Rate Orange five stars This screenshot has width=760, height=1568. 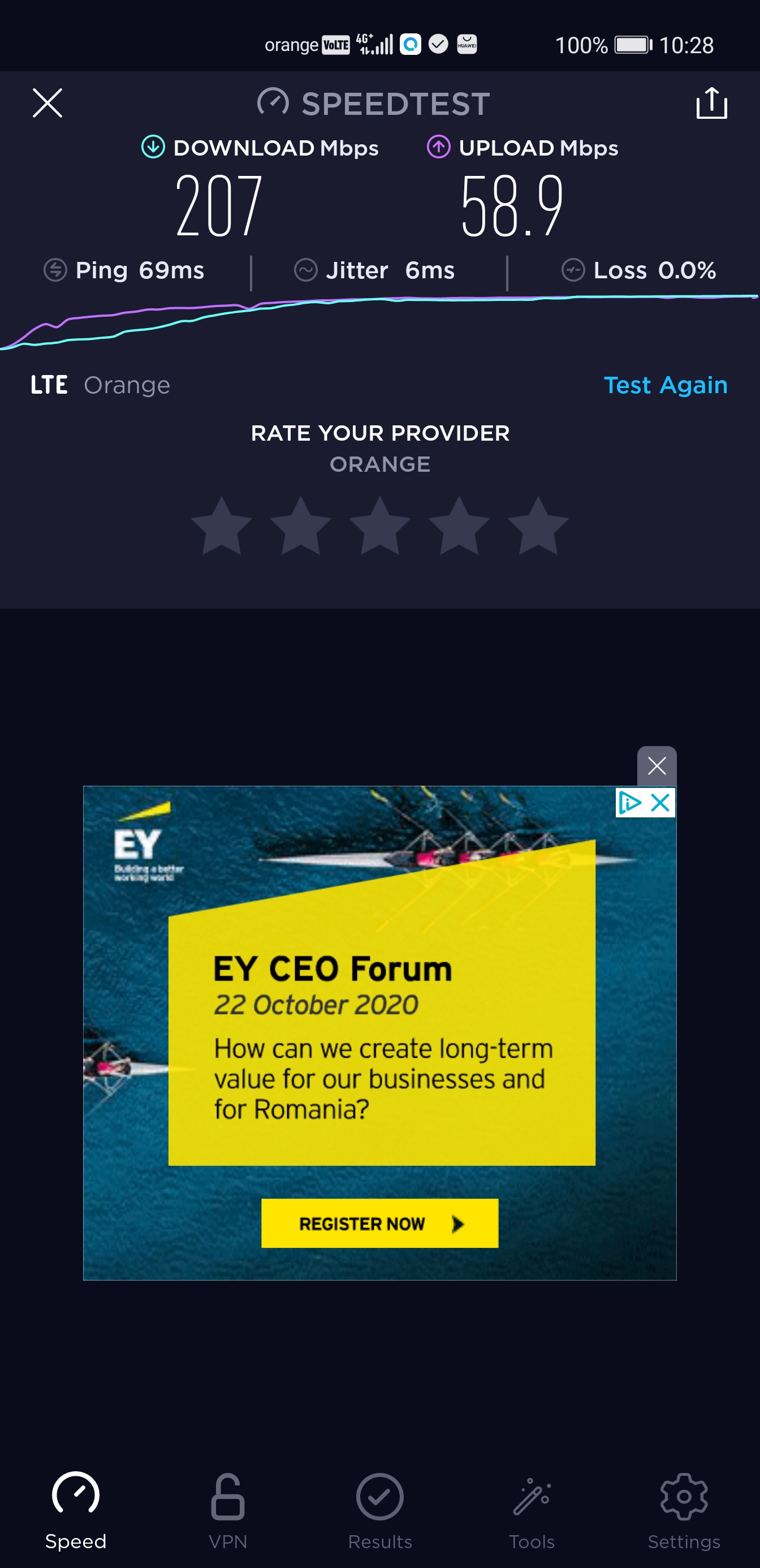(538, 526)
